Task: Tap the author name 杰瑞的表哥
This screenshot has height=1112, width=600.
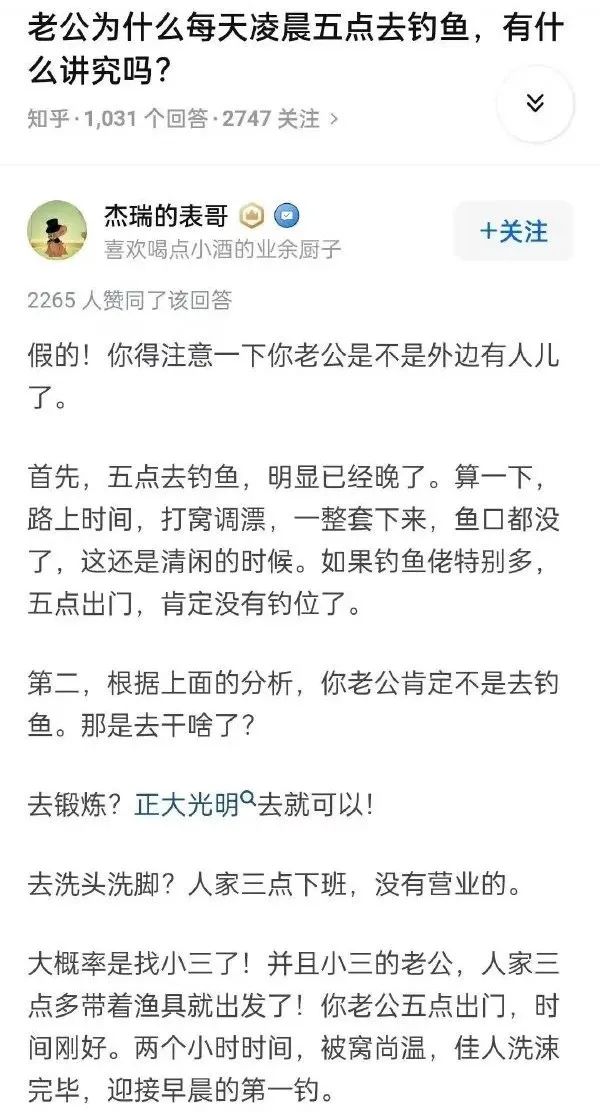Action: 165,215
